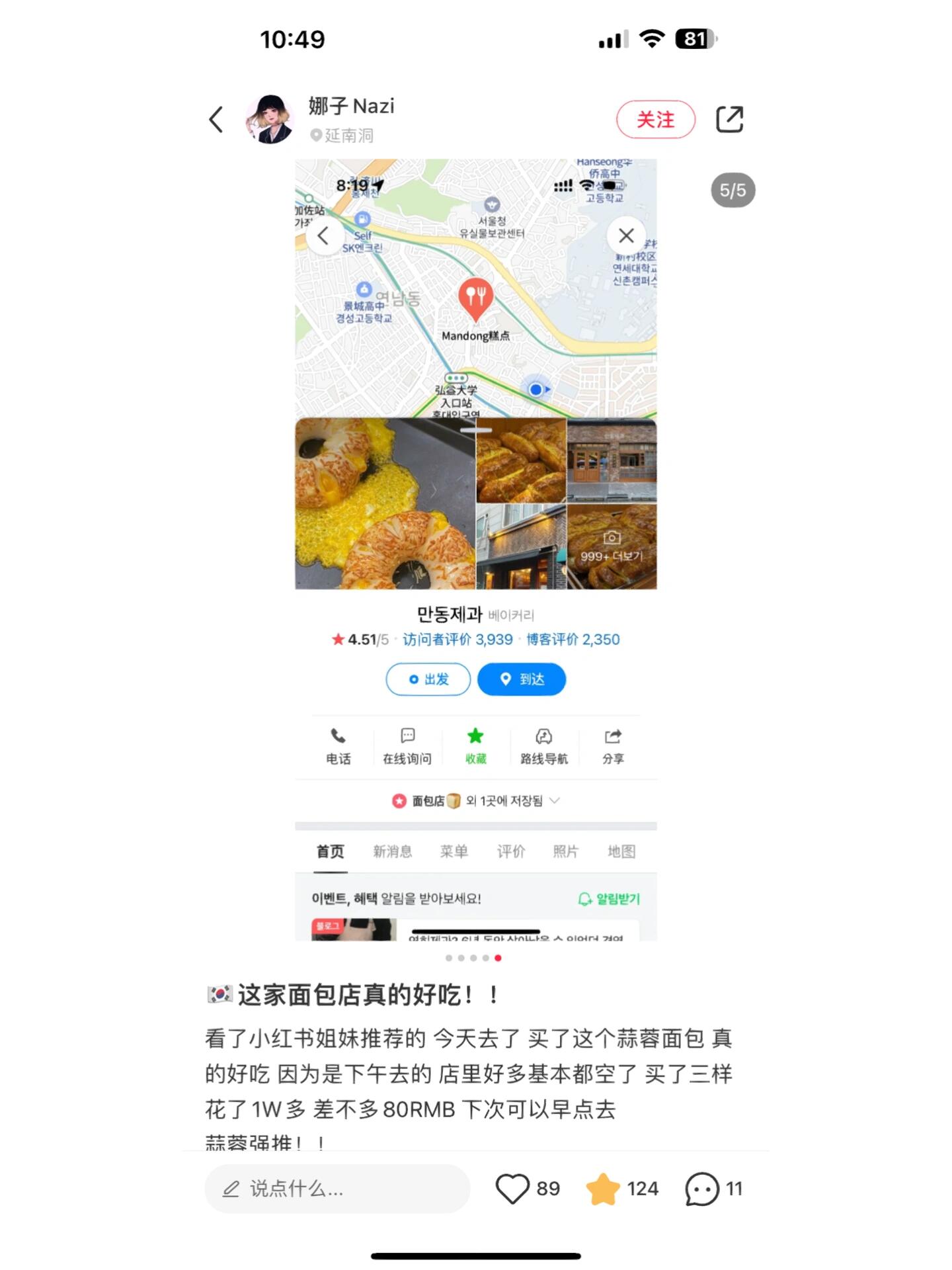952x1270 pixels.
Task: Like this post
Action: (x=512, y=1189)
